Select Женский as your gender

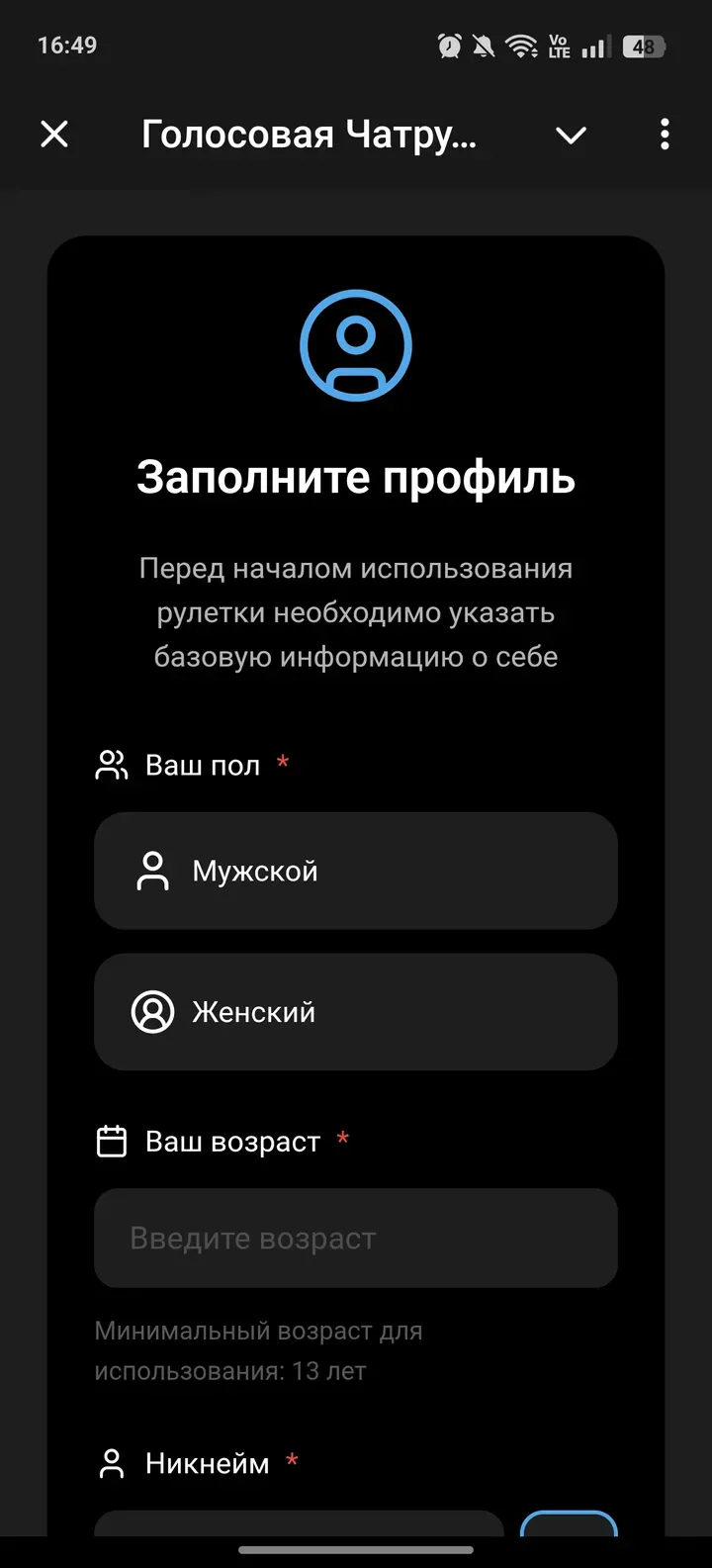tap(356, 1011)
